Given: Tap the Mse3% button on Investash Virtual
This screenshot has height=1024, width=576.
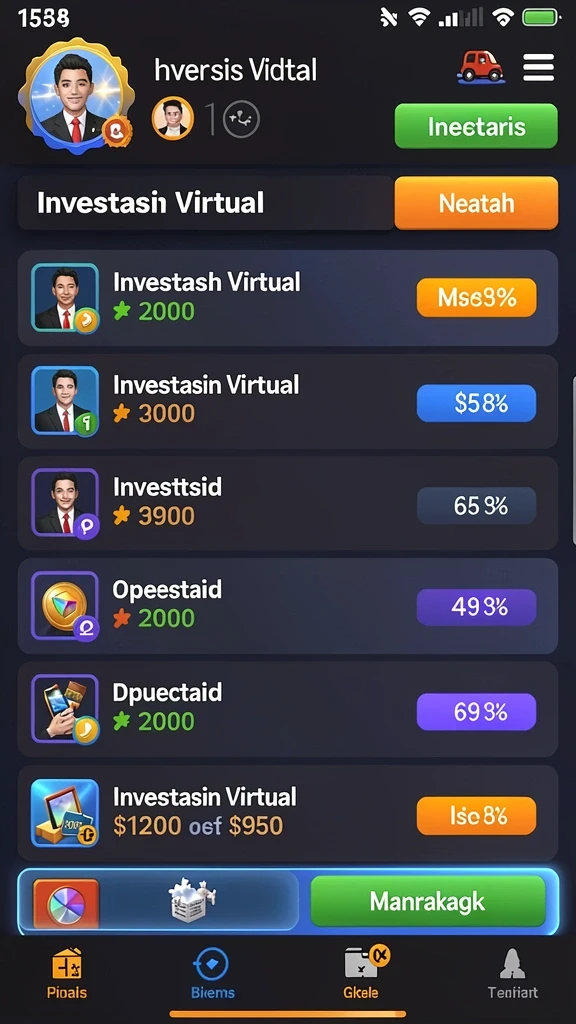Looking at the screenshot, I should tap(476, 298).
